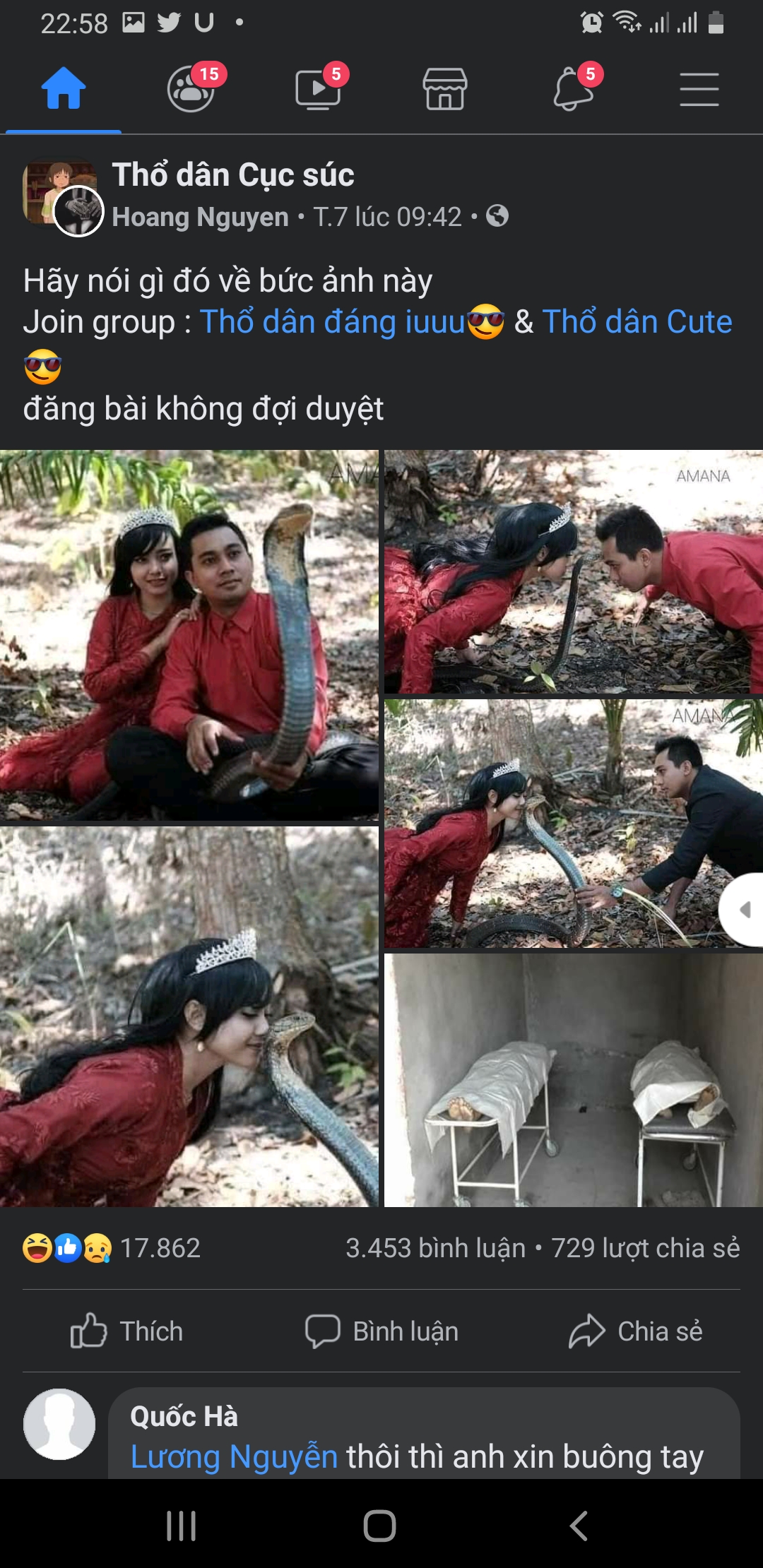Go back with the system back button
Screen dimensions: 763x1568
pos(579,1526)
